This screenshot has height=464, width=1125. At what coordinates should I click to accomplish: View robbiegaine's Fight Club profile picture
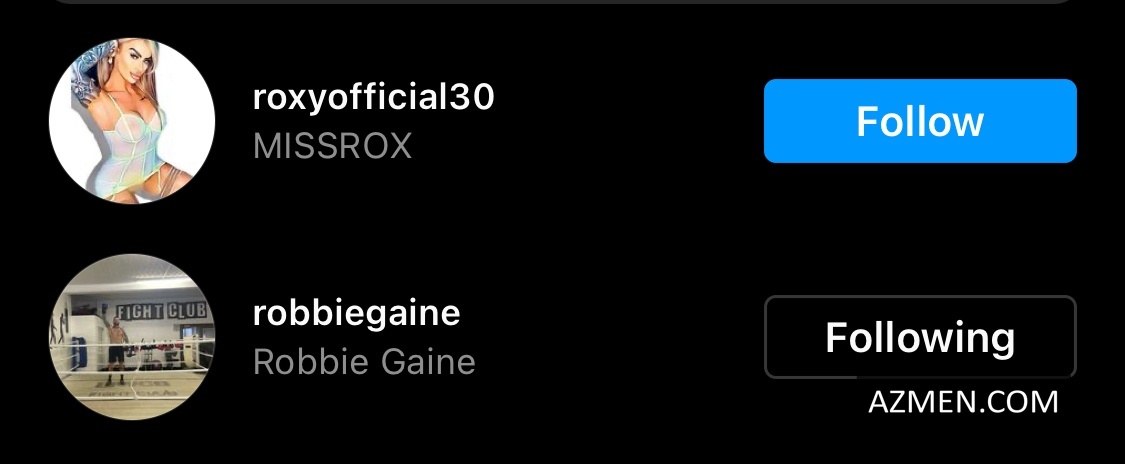click(x=132, y=336)
